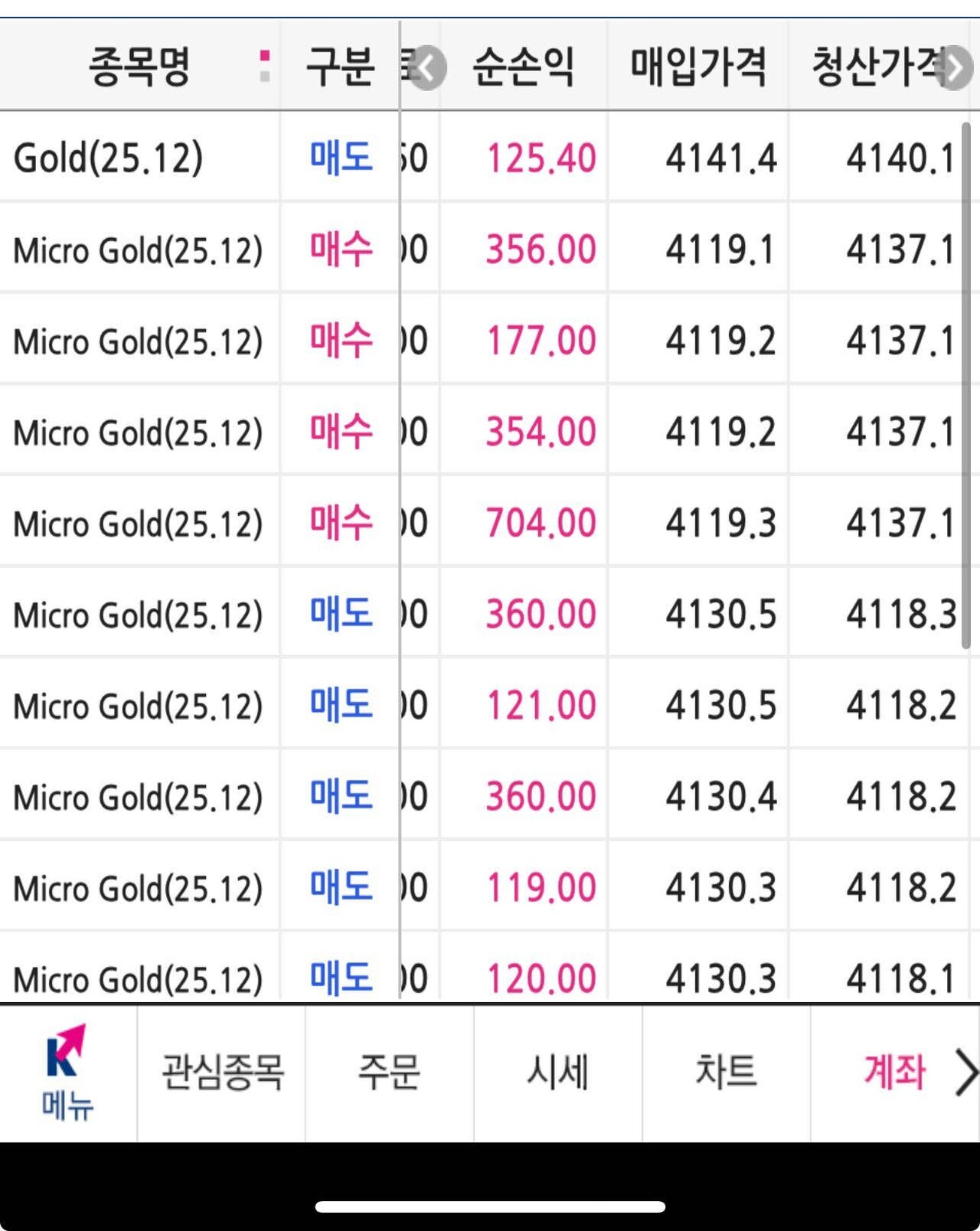The height and width of the screenshot is (1231, 980).
Task: Tap the 종목명 column header options dots
Action: (x=265, y=67)
